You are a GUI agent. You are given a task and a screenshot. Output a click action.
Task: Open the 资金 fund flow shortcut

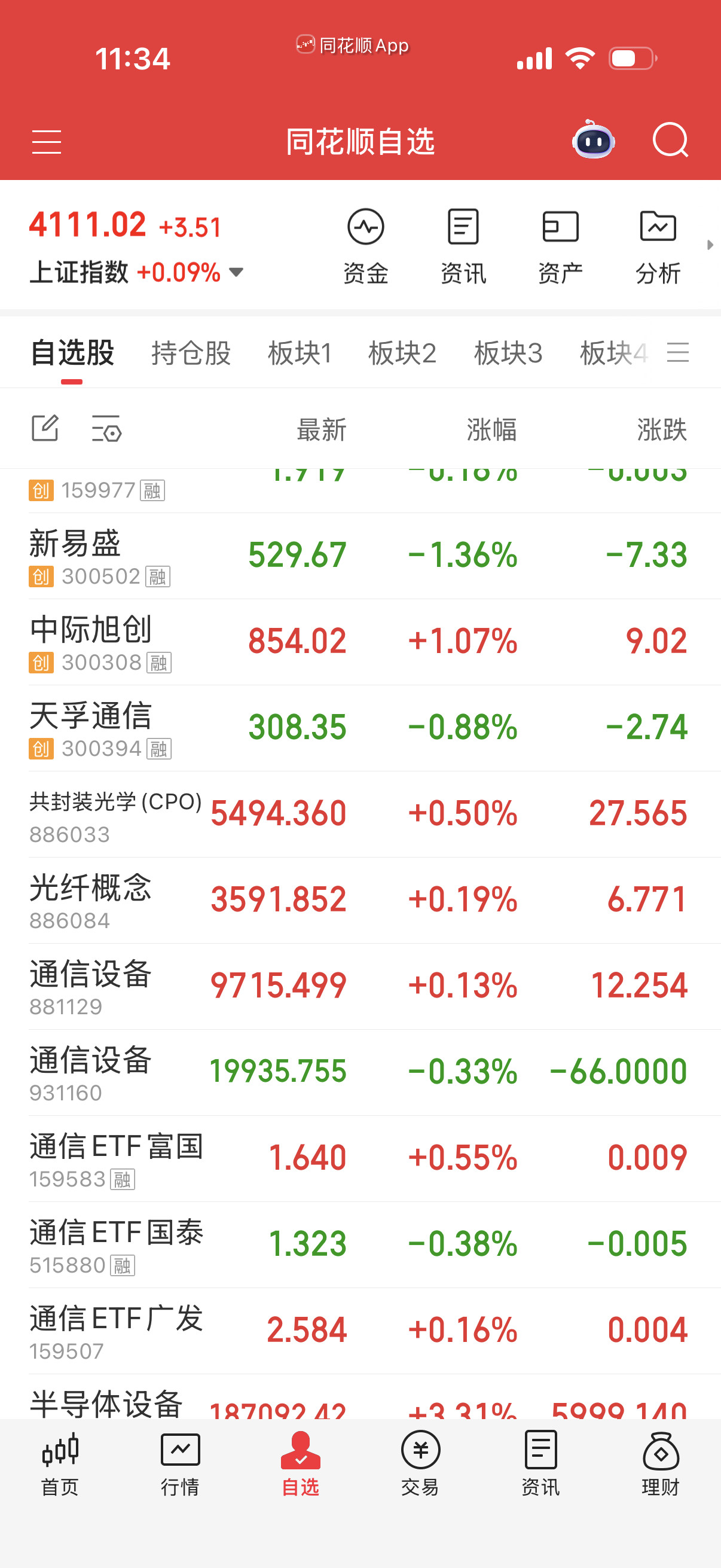click(366, 243)
